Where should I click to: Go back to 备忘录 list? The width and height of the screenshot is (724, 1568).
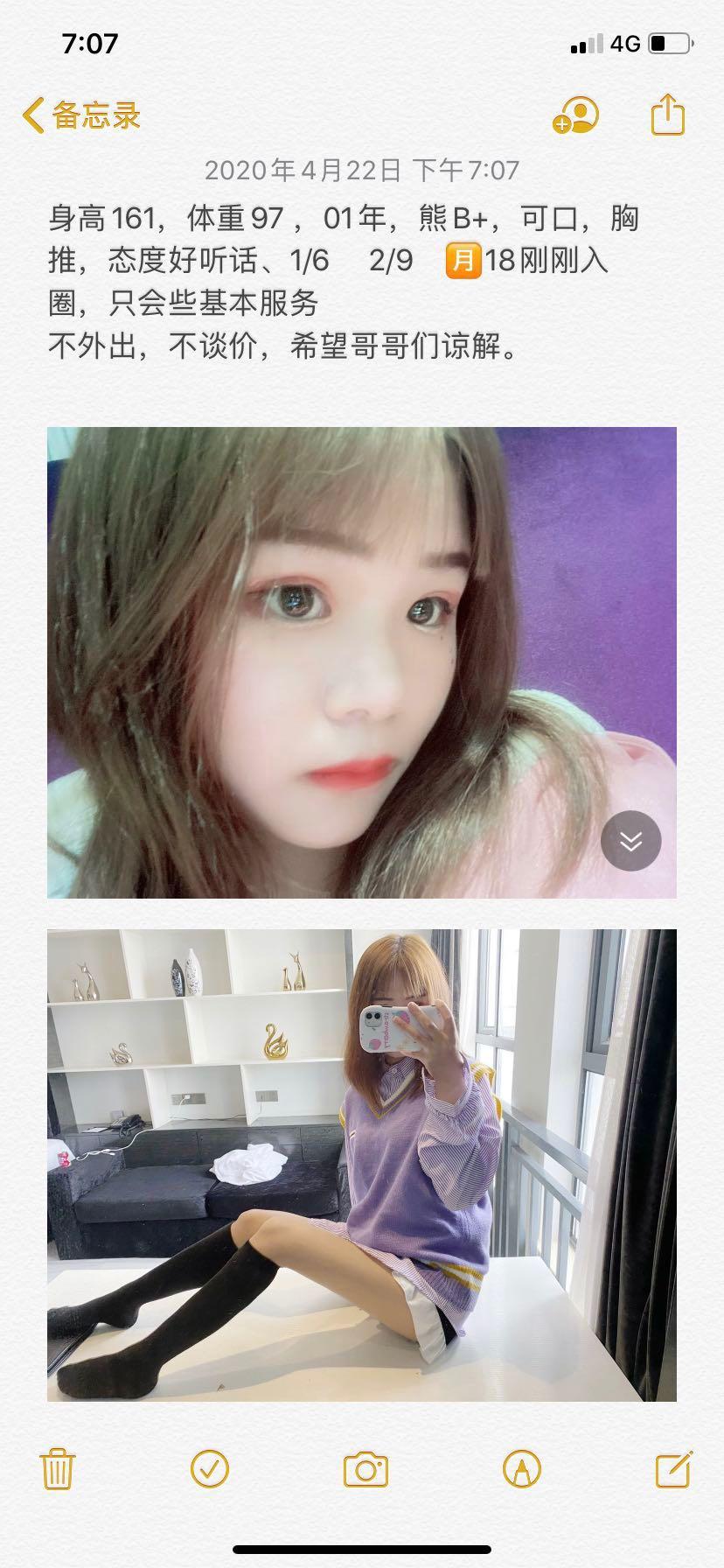click(x=81, y=115)
